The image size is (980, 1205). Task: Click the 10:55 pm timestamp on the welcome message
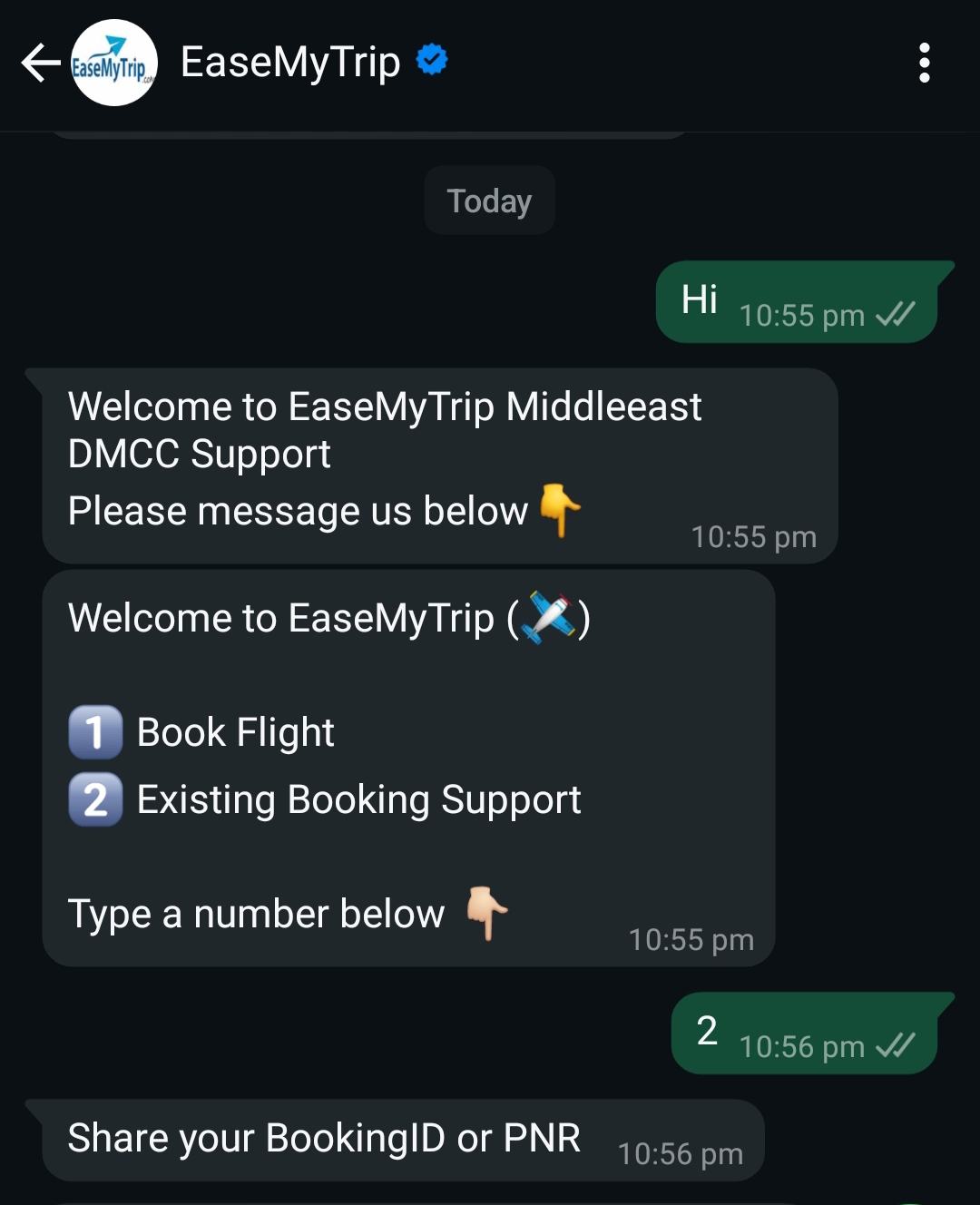pos(754,536)
